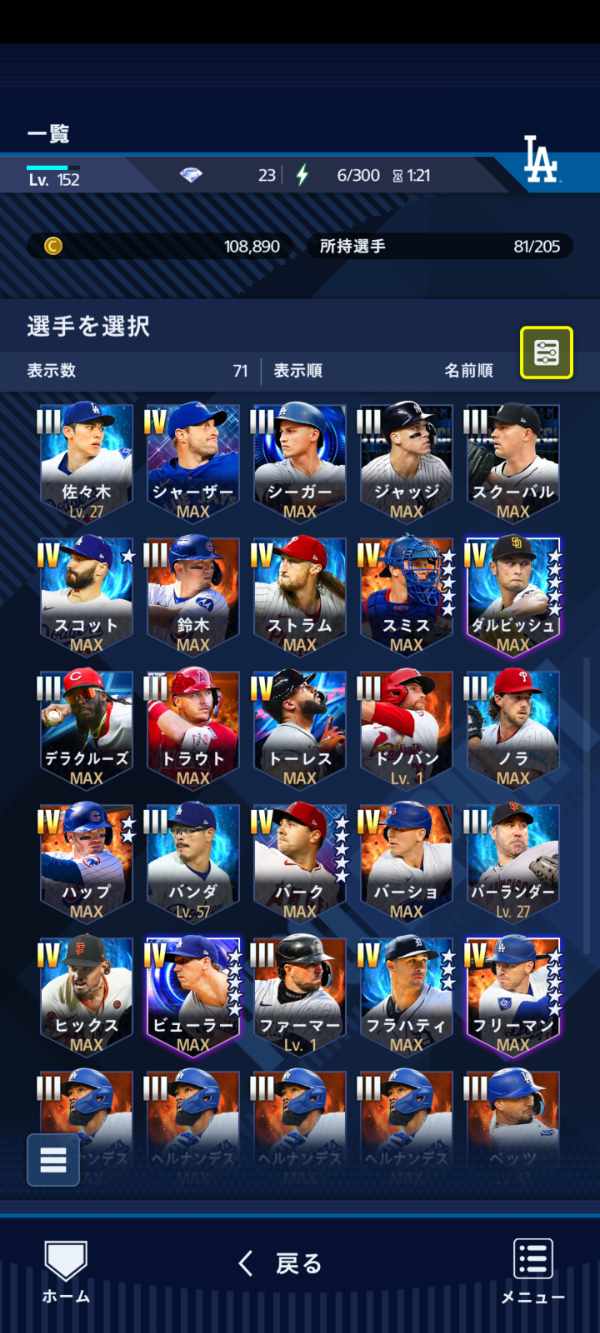Screen dimensions: 600x1333
Task: Open the filter and sort settings icon
Action: [x=546, y=352]
